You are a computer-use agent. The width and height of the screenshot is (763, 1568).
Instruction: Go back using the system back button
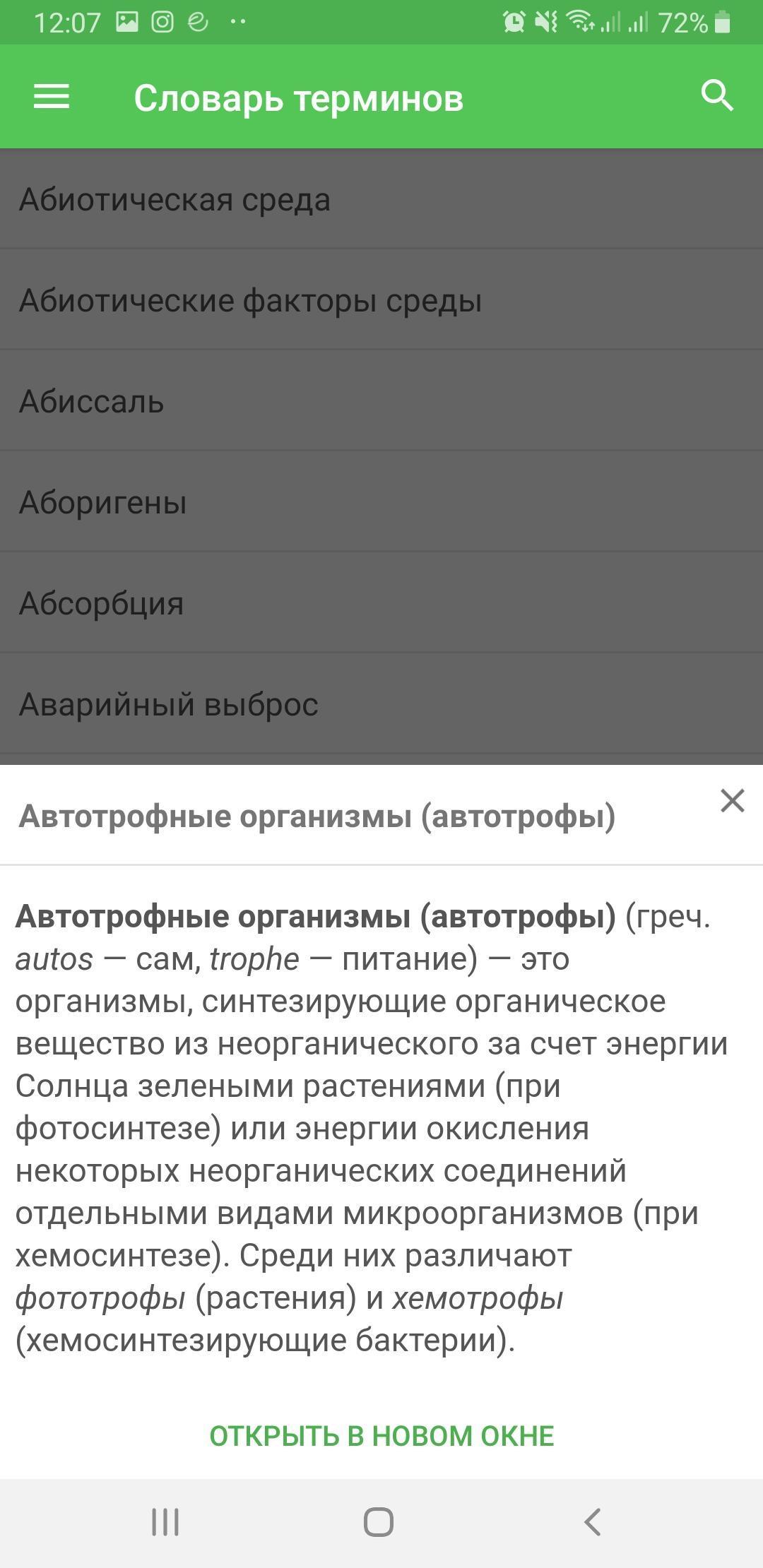pyautogui.click(x=593, y=1522)
